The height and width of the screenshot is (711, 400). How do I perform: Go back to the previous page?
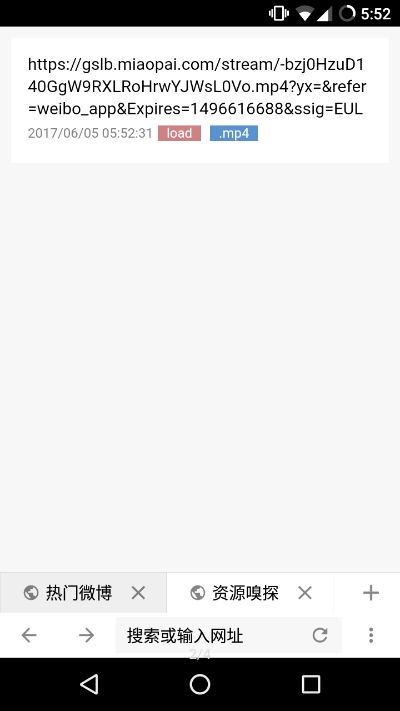[x=29, y=635]
